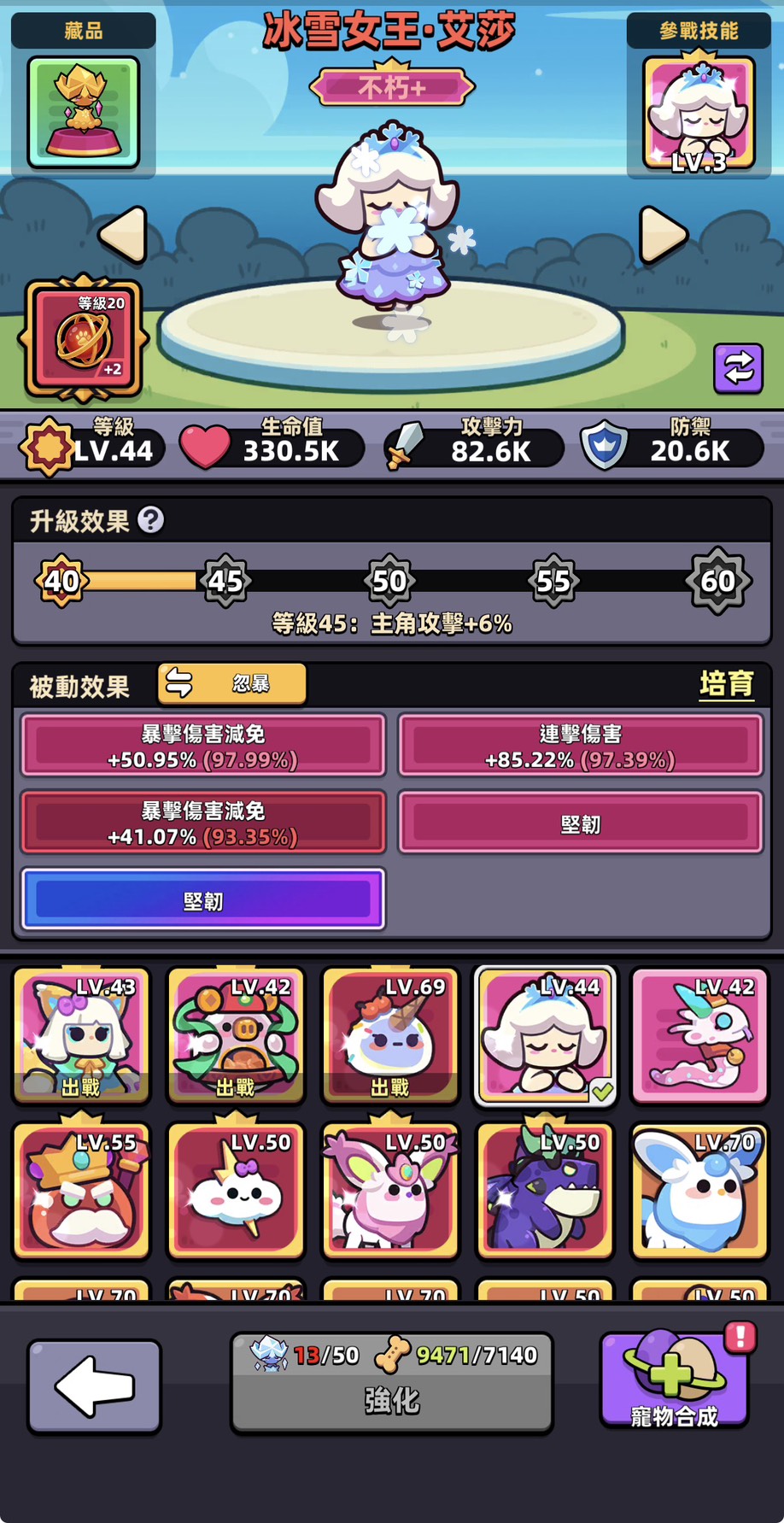
Task: Tap the purple swap icon
Action: pos(738,368)
